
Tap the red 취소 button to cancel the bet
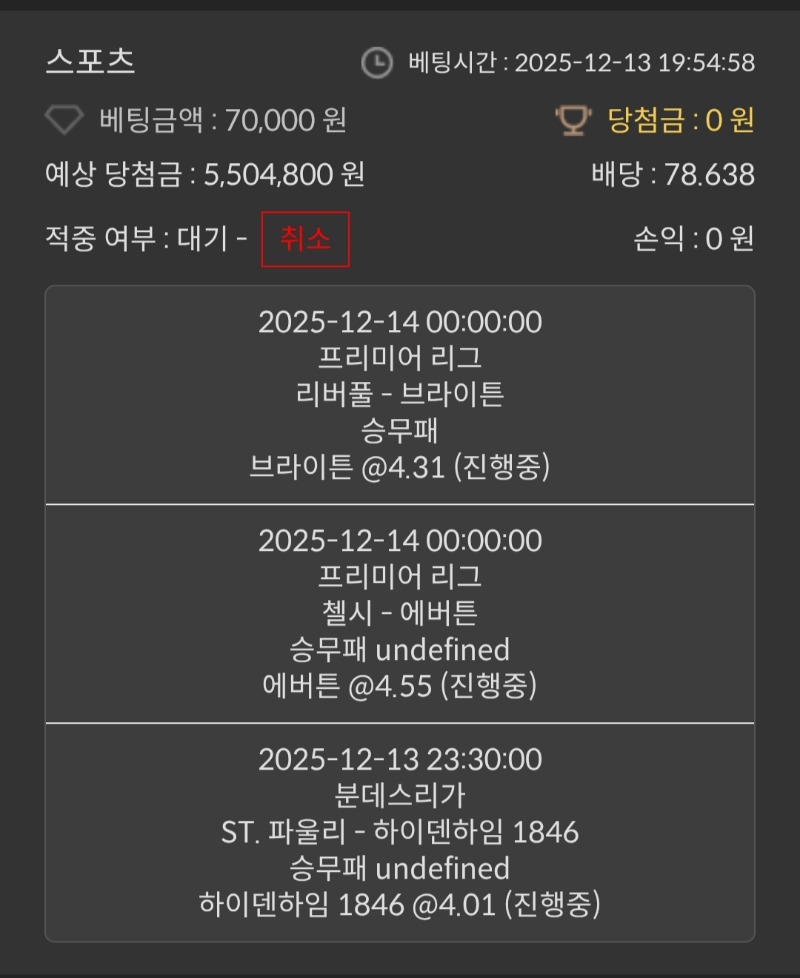click(x=305, y=240)
